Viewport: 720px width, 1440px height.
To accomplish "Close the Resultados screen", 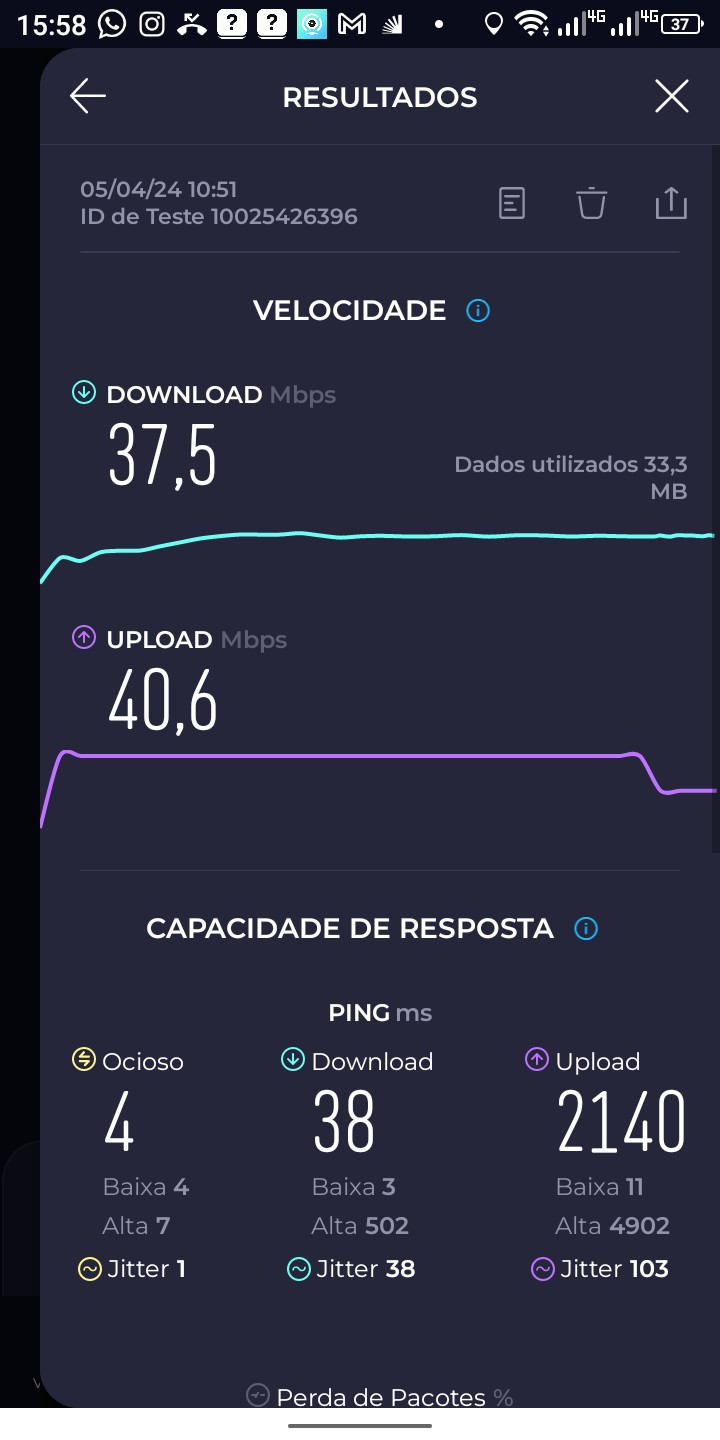I will pyautogui.click(x=671, y=97).
